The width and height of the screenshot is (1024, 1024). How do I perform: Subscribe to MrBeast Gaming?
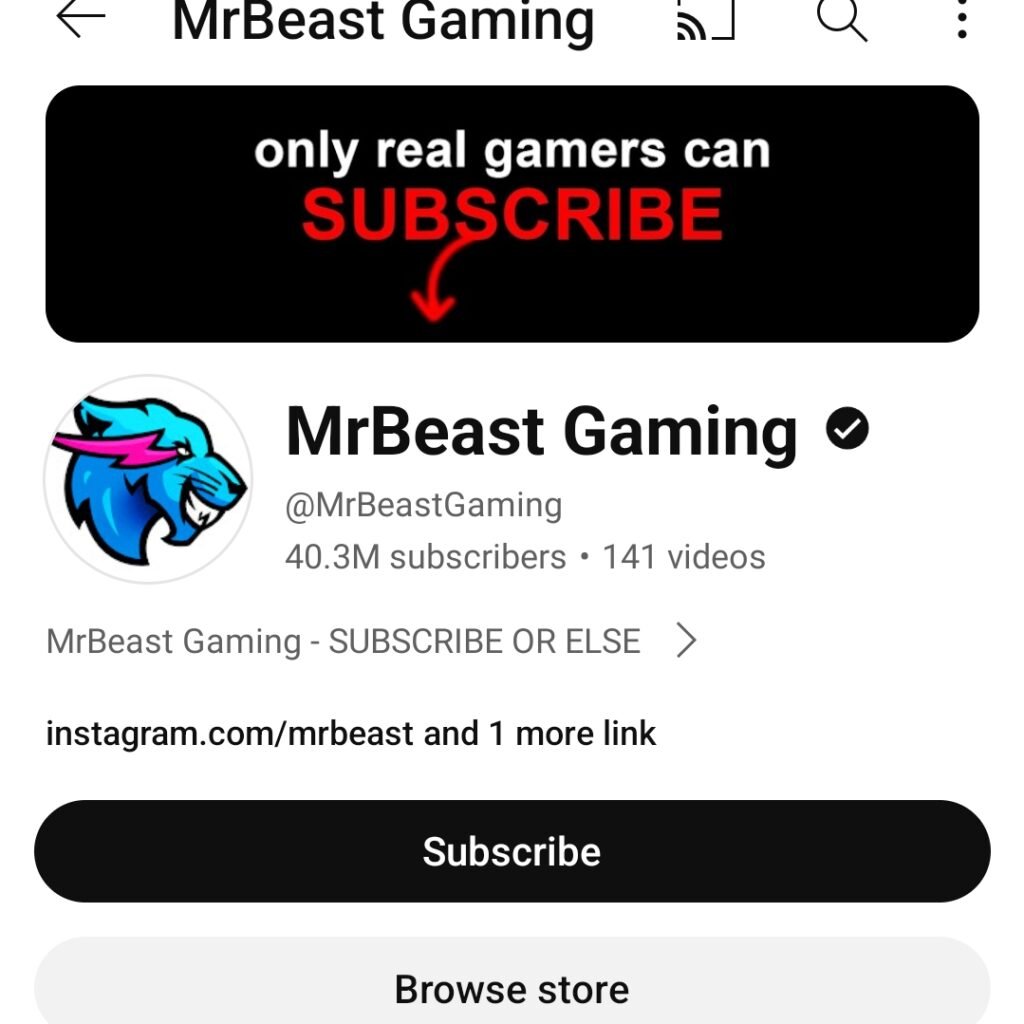pos(512,851)
